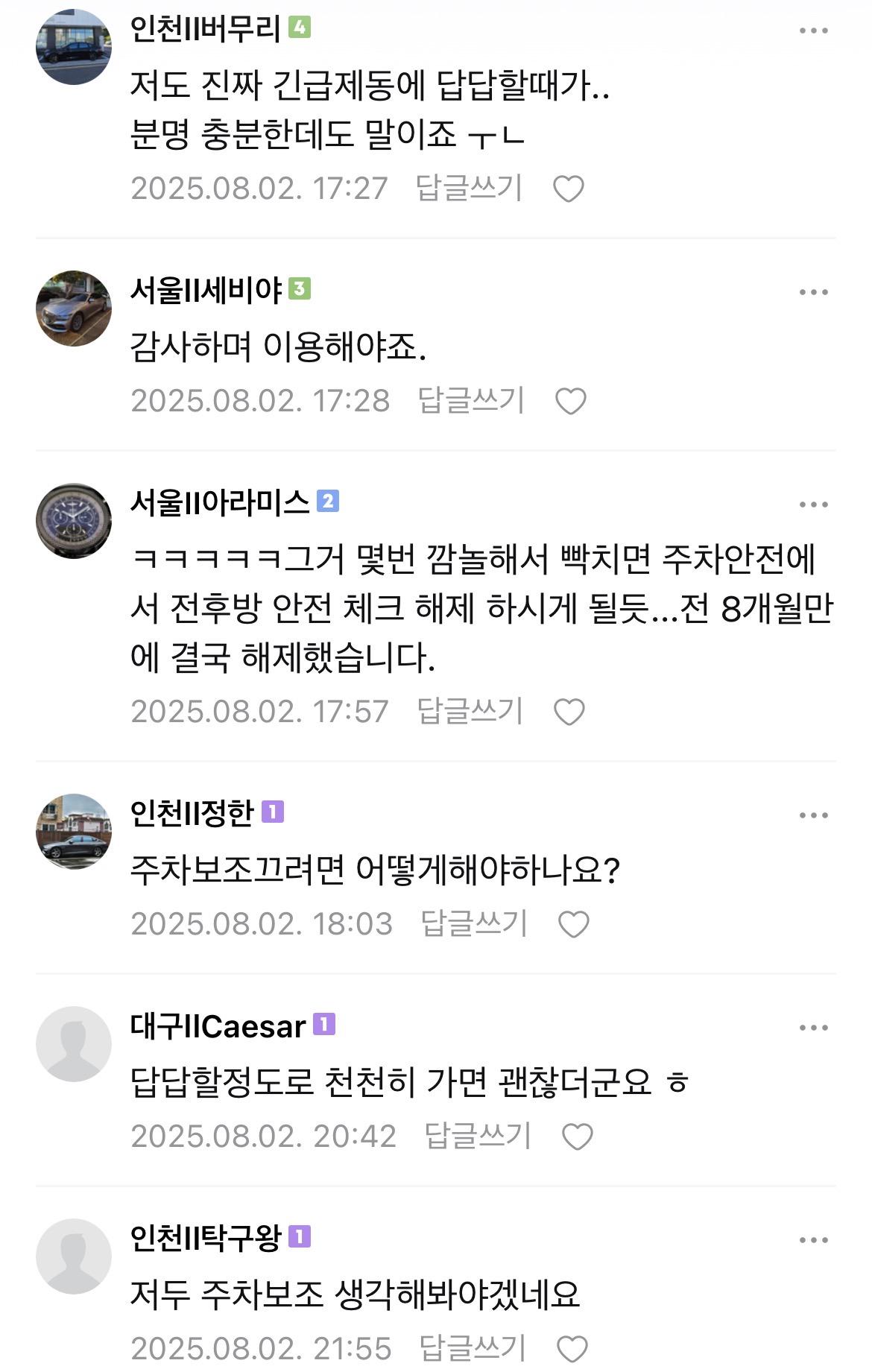Viewport: 872px width, 1372px height.
Task: Like the comment by 대구IICaesar
Action: pyautogui.click(x=577, y=1137)
